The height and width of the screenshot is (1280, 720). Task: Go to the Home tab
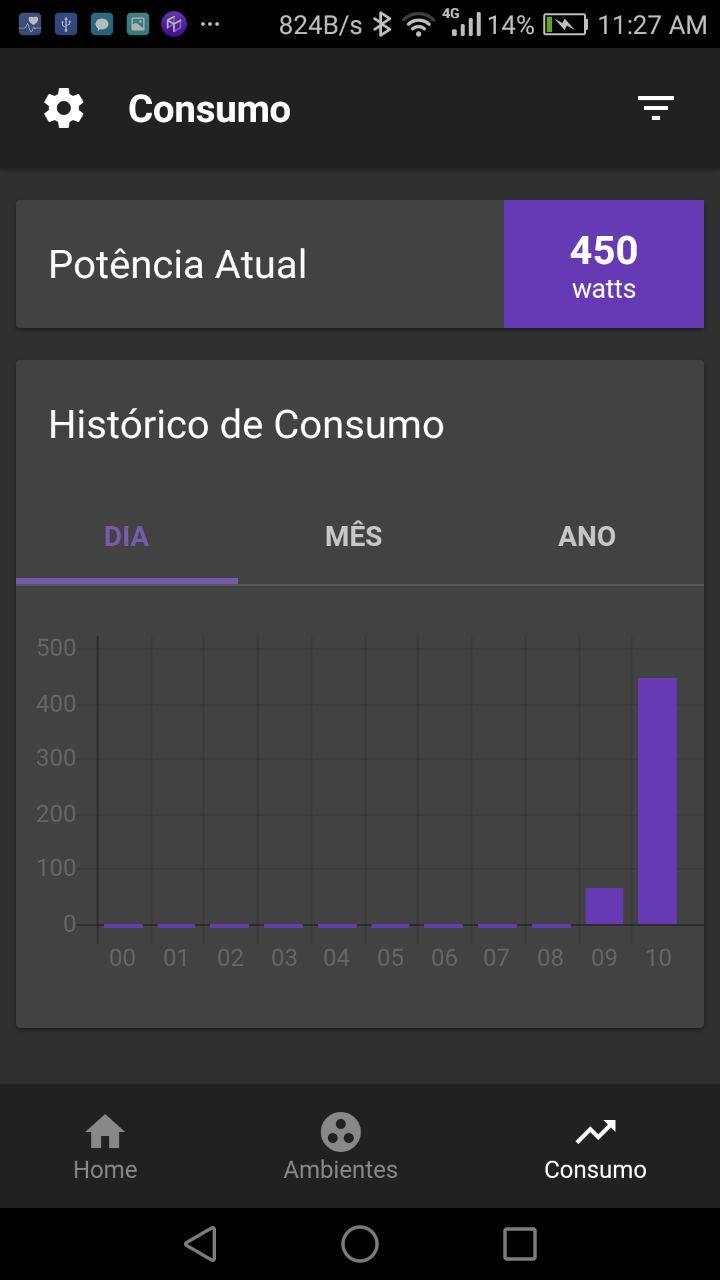tap(105, 1147)
